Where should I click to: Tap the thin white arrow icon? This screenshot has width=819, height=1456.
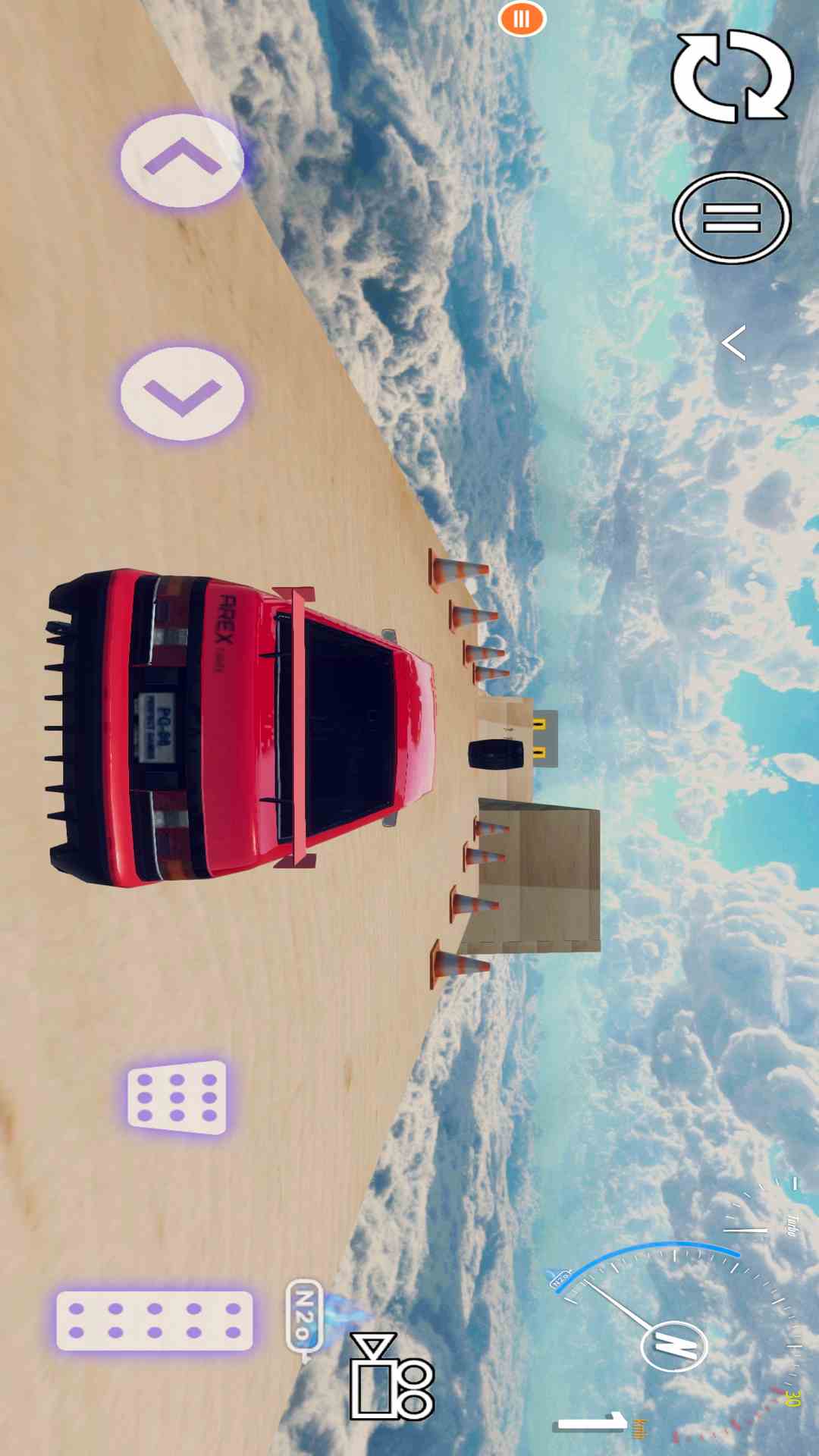734,343
